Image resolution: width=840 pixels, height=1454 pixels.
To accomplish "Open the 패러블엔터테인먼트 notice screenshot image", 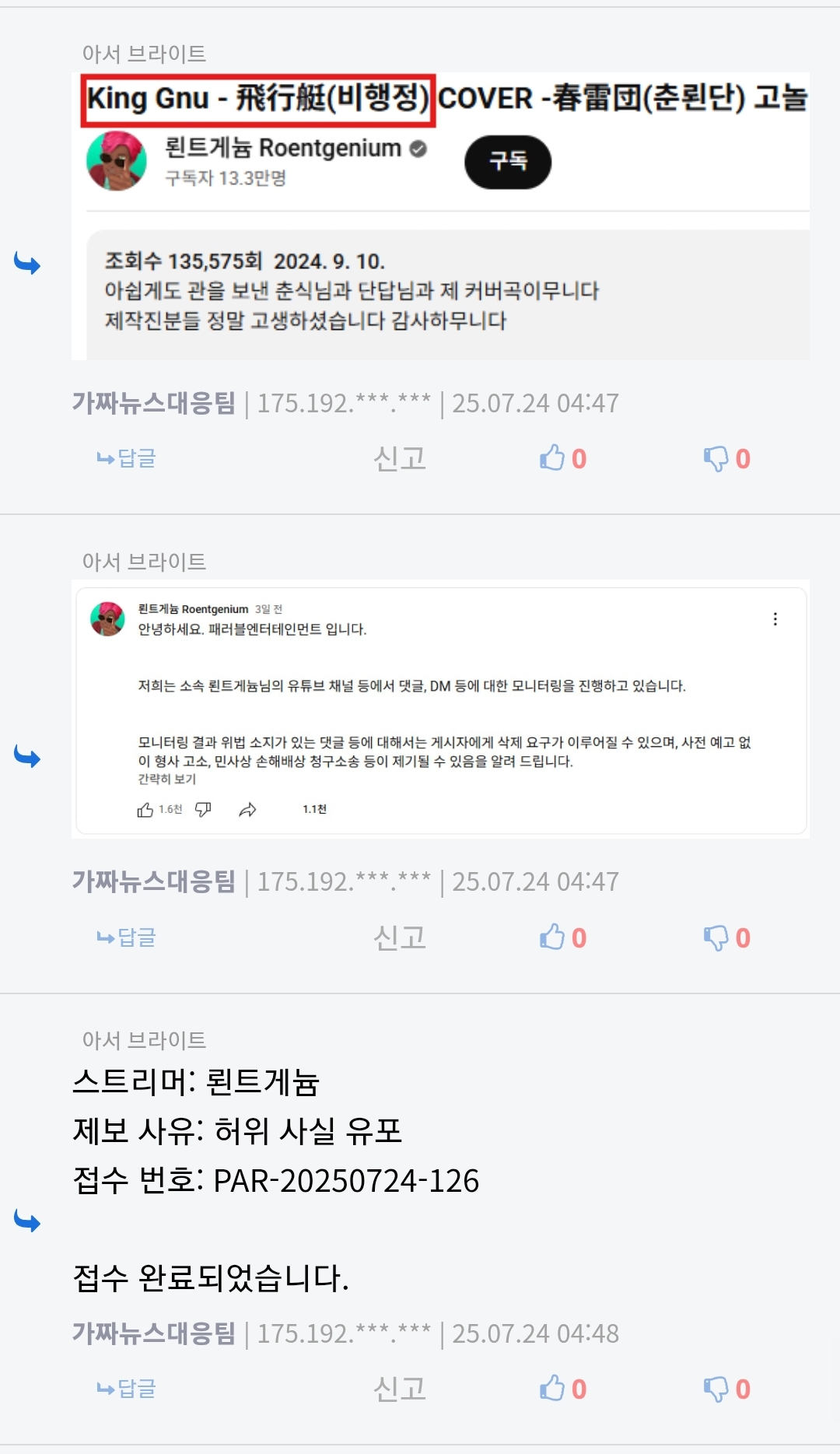I will 440,709.
